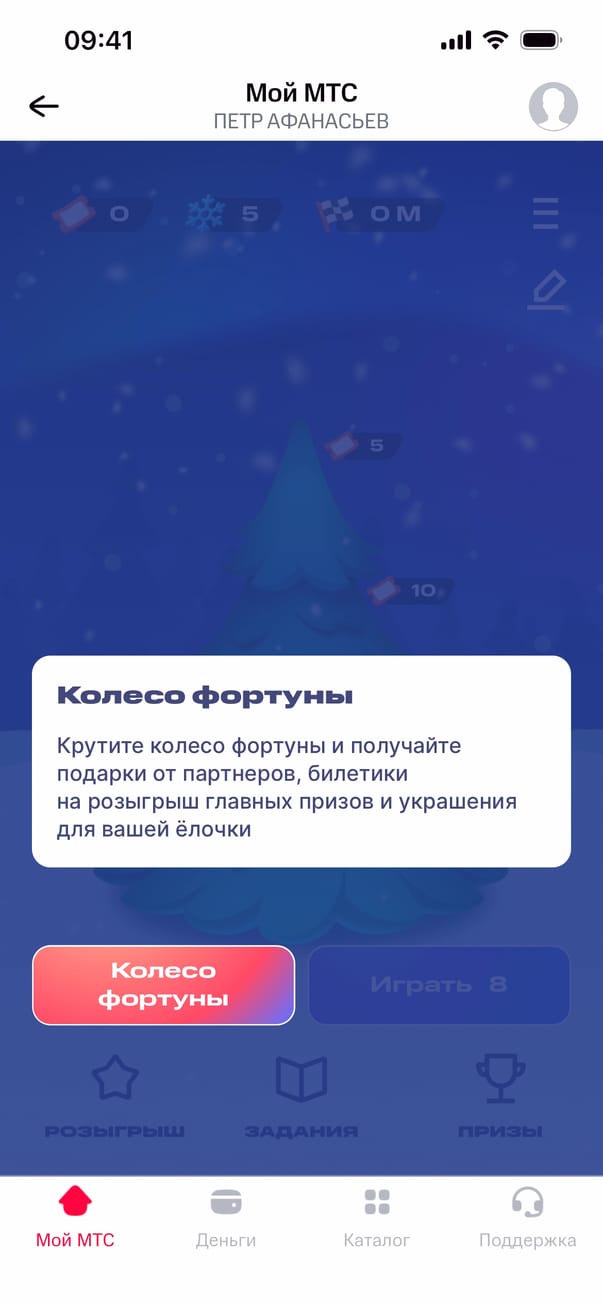This screenshot has width=603, height=1305.
Task: Tap the Колесо фортуны button
Action: [x=164, y=985]
